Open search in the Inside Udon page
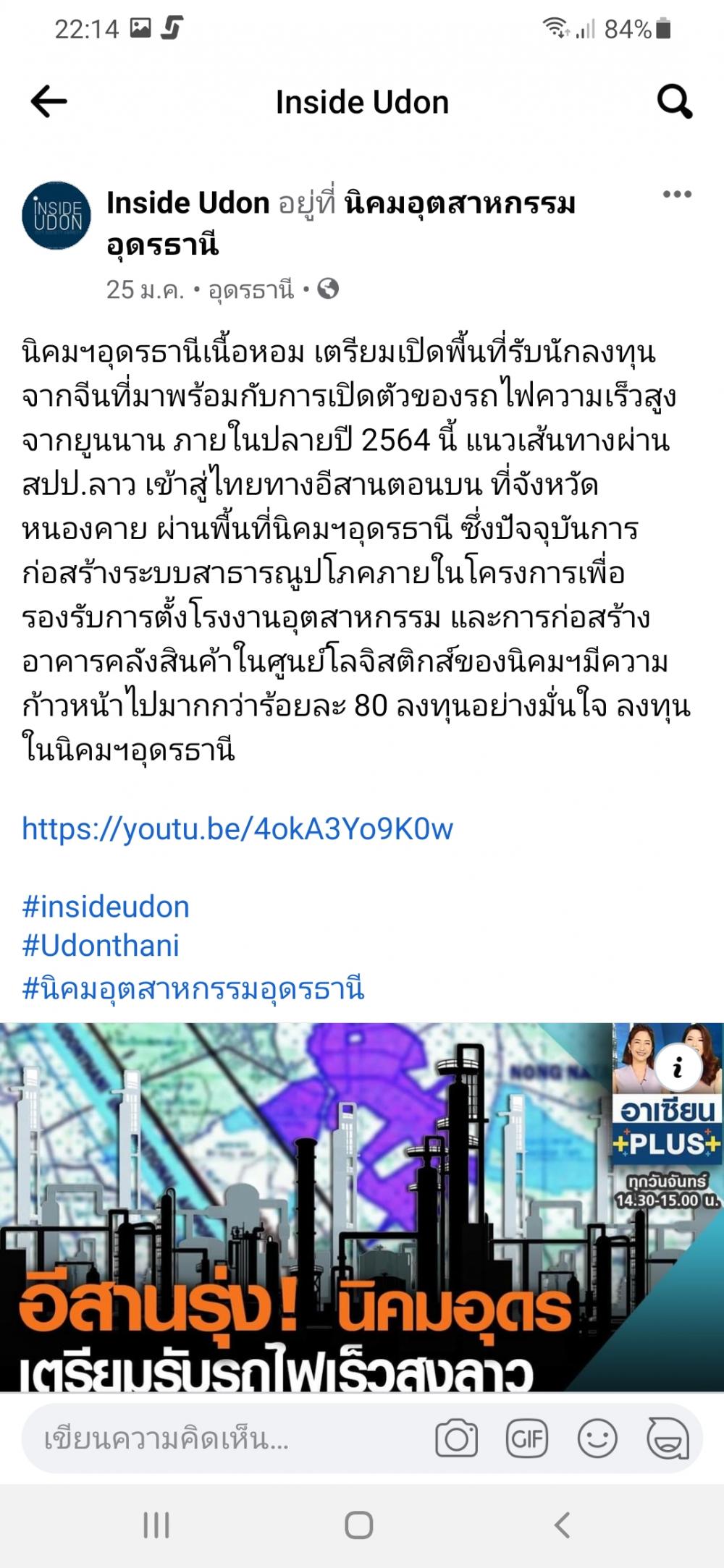This screenshot has width=724, height=1568. tap(675, 102)
